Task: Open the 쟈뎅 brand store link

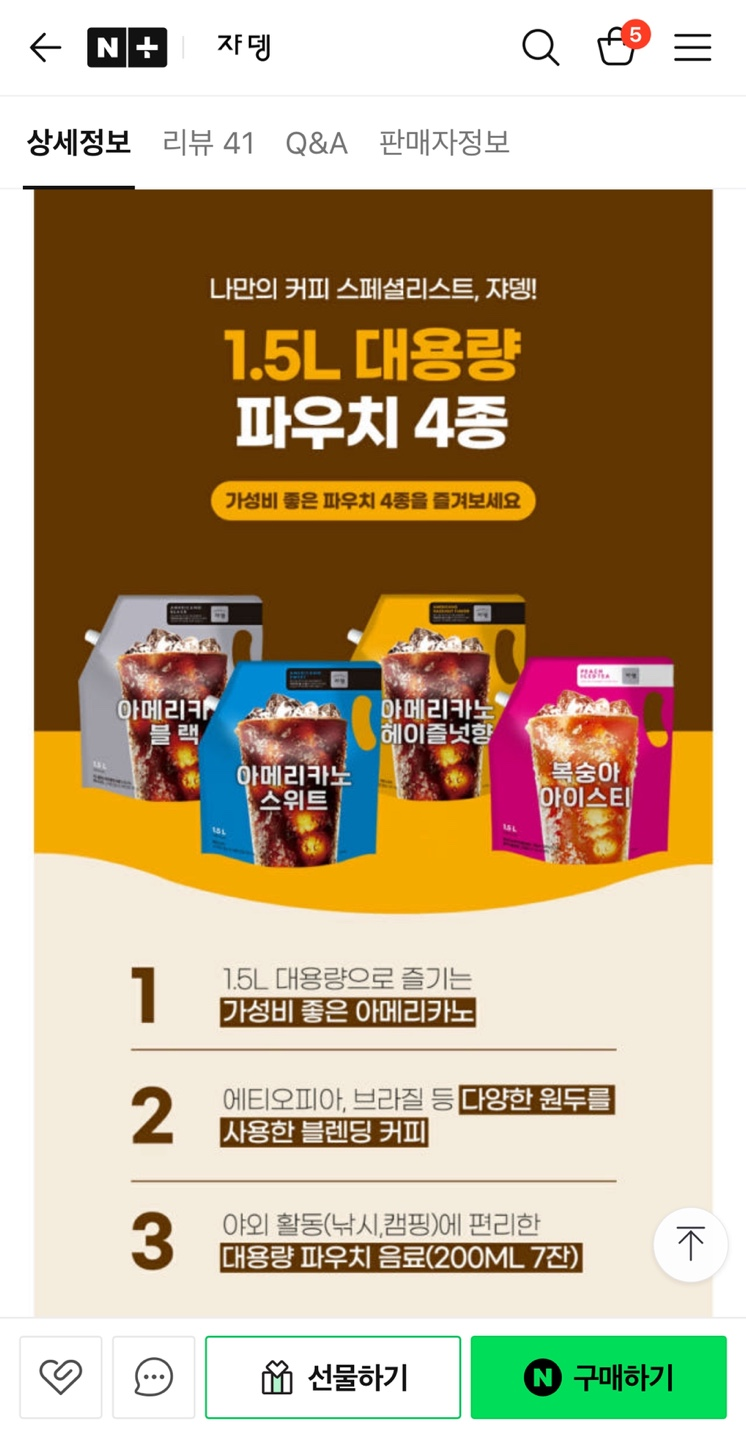Action: (x=244, y=47)
